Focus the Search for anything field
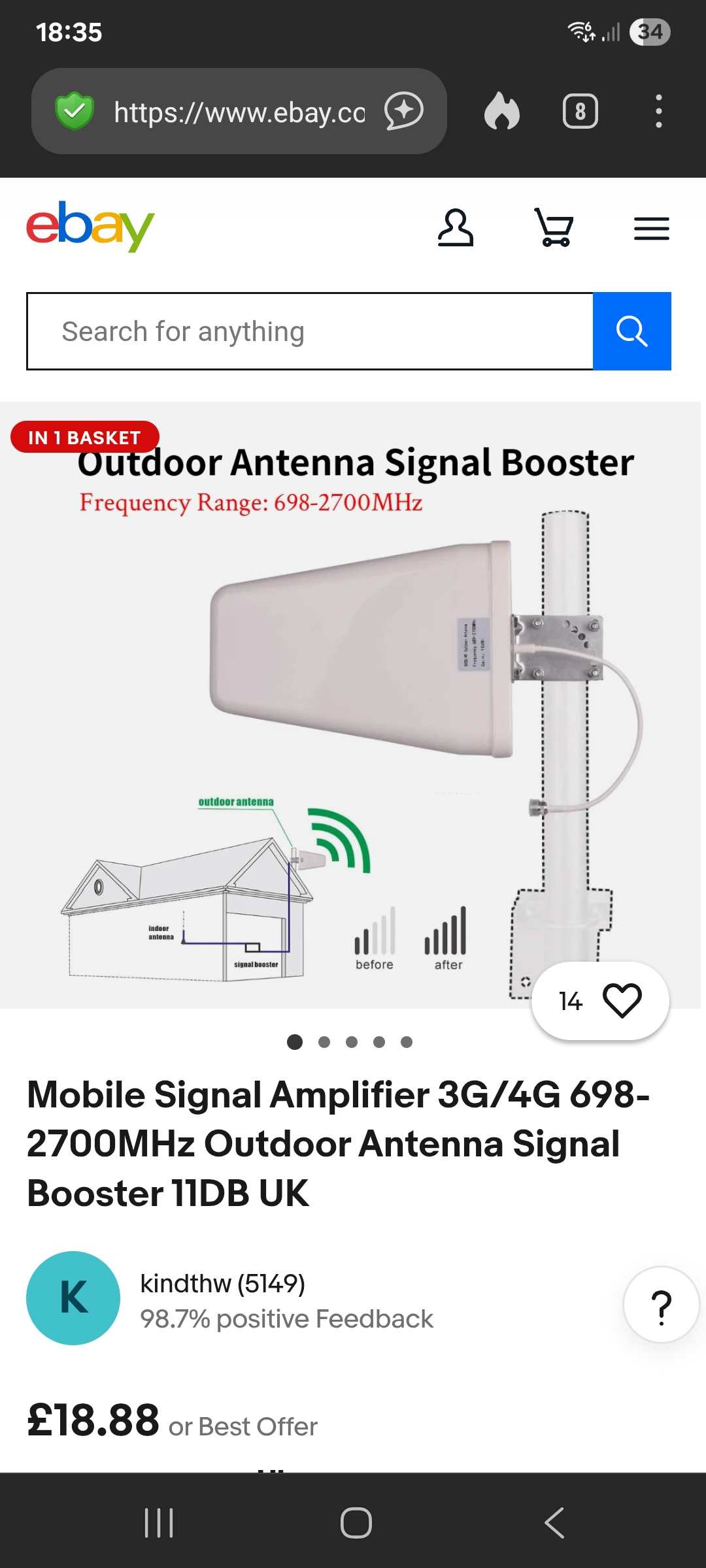 pyautogui.click(x=310, y=331)
